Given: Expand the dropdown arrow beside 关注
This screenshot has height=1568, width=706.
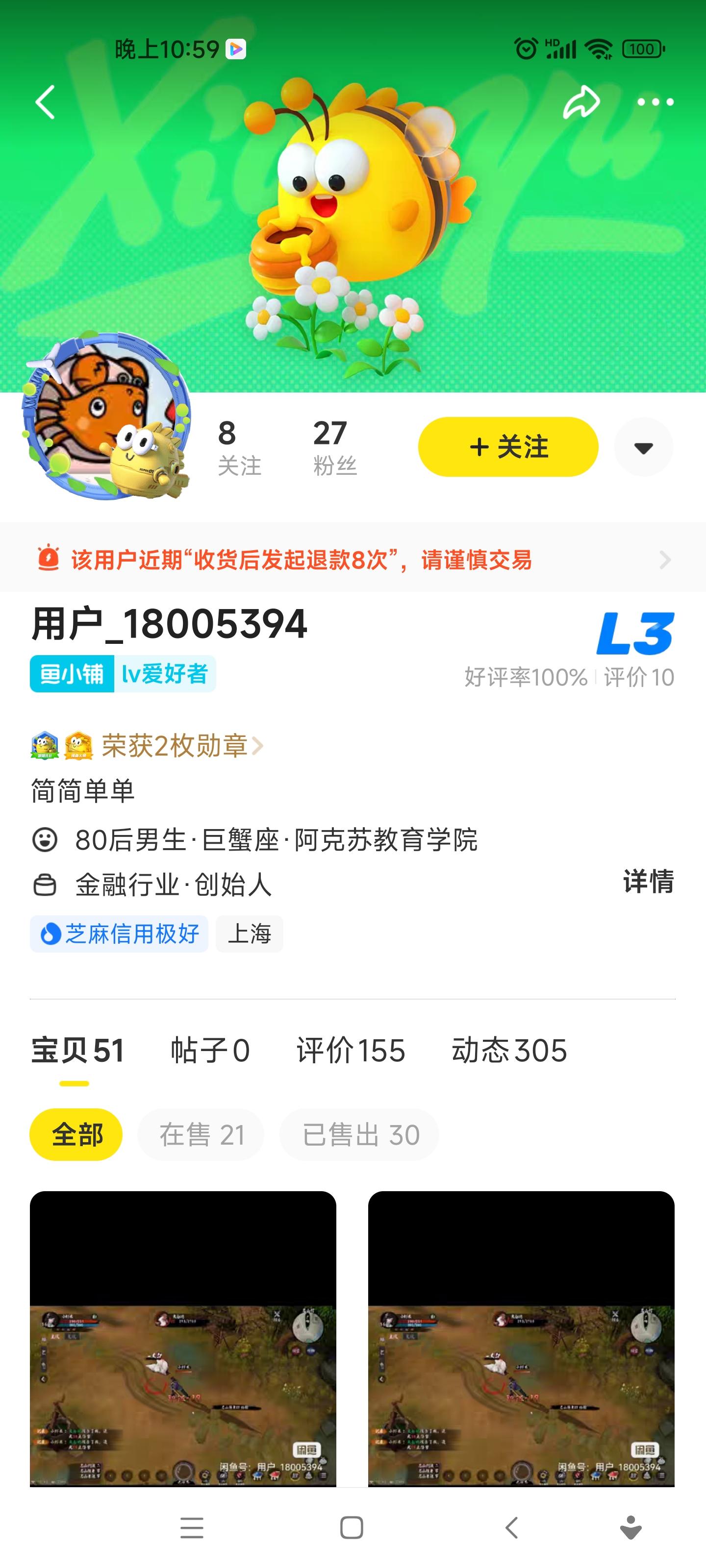Looking at the screenshot, I should click(x=643, y=447).
